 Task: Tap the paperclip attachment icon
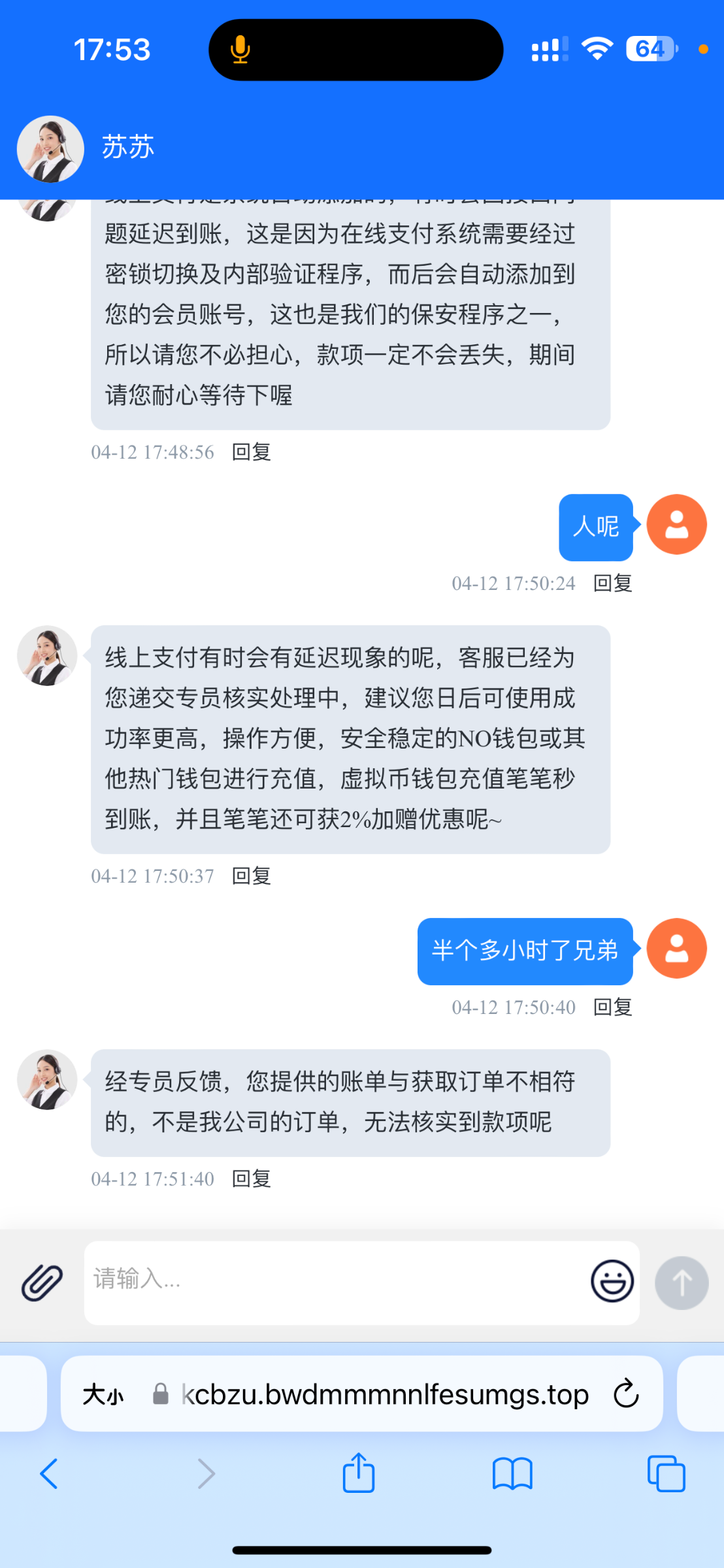coord(42,1282)
